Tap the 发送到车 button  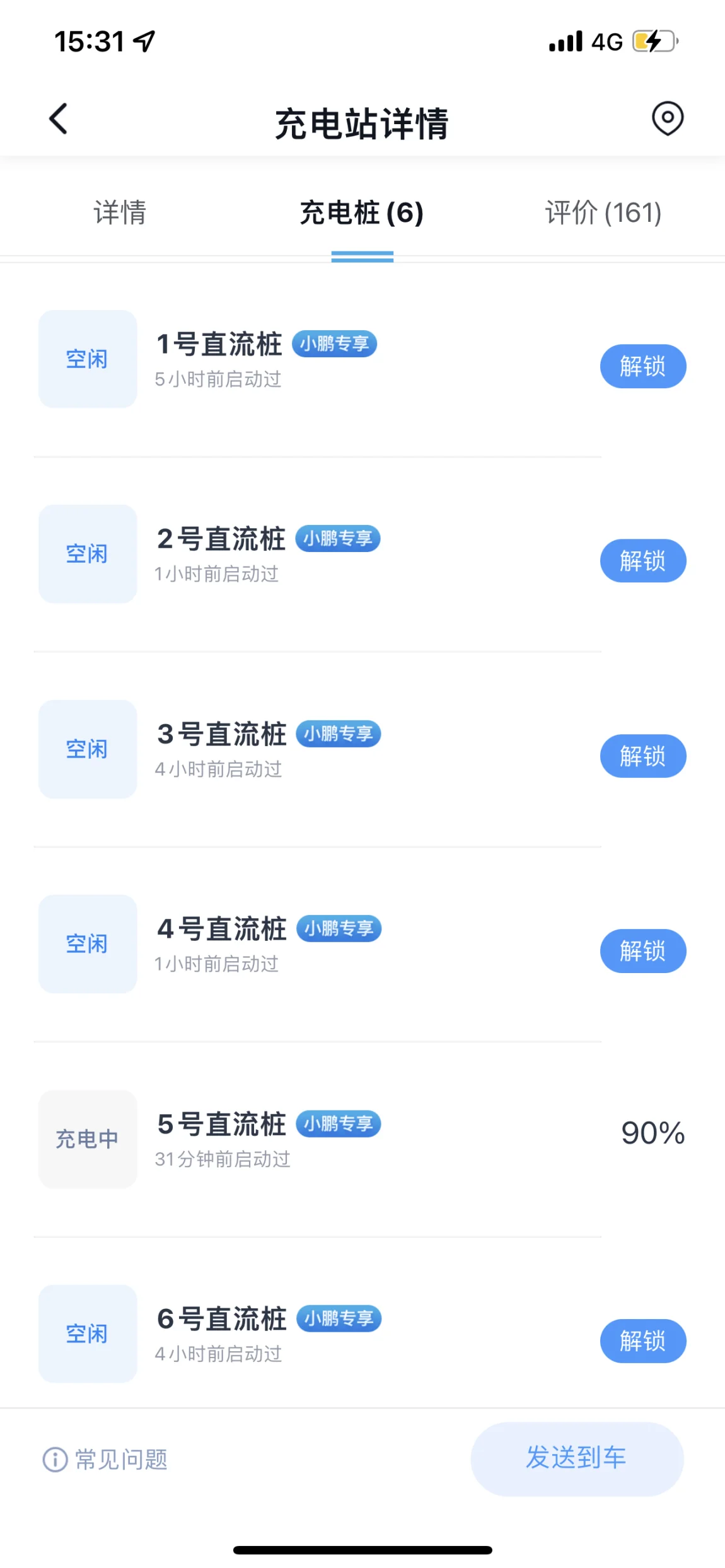577,1458
